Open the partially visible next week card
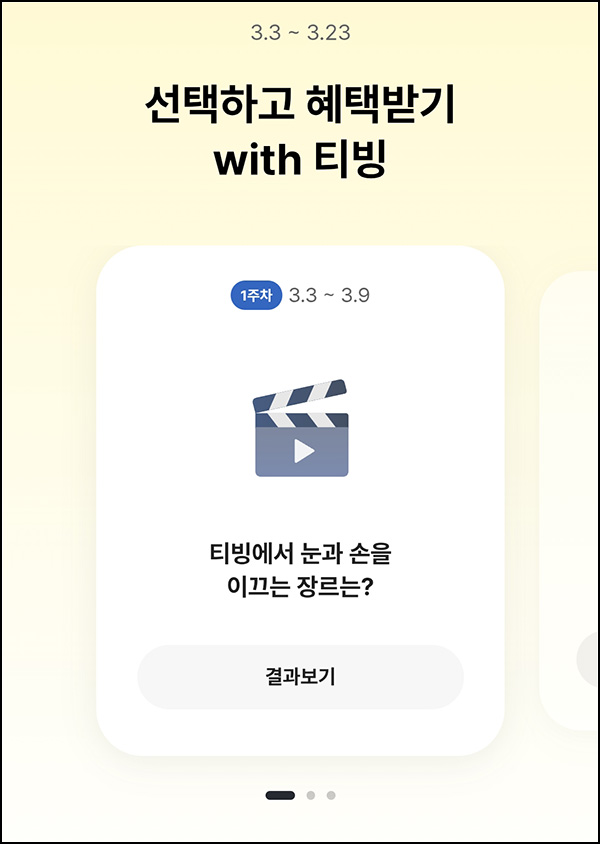 572,500
